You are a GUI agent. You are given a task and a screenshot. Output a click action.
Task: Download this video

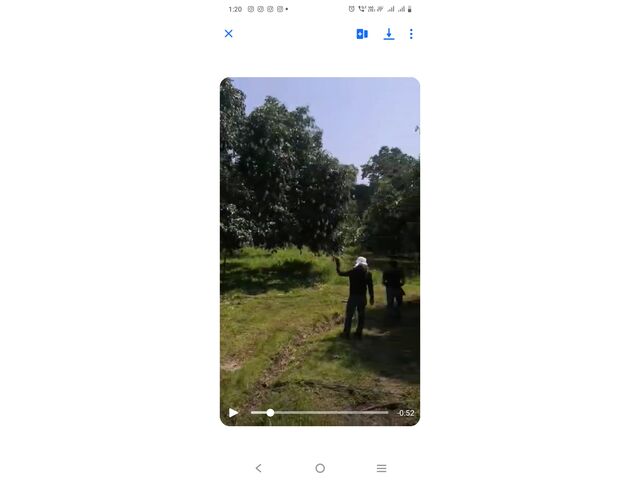[x=389, y=34]
